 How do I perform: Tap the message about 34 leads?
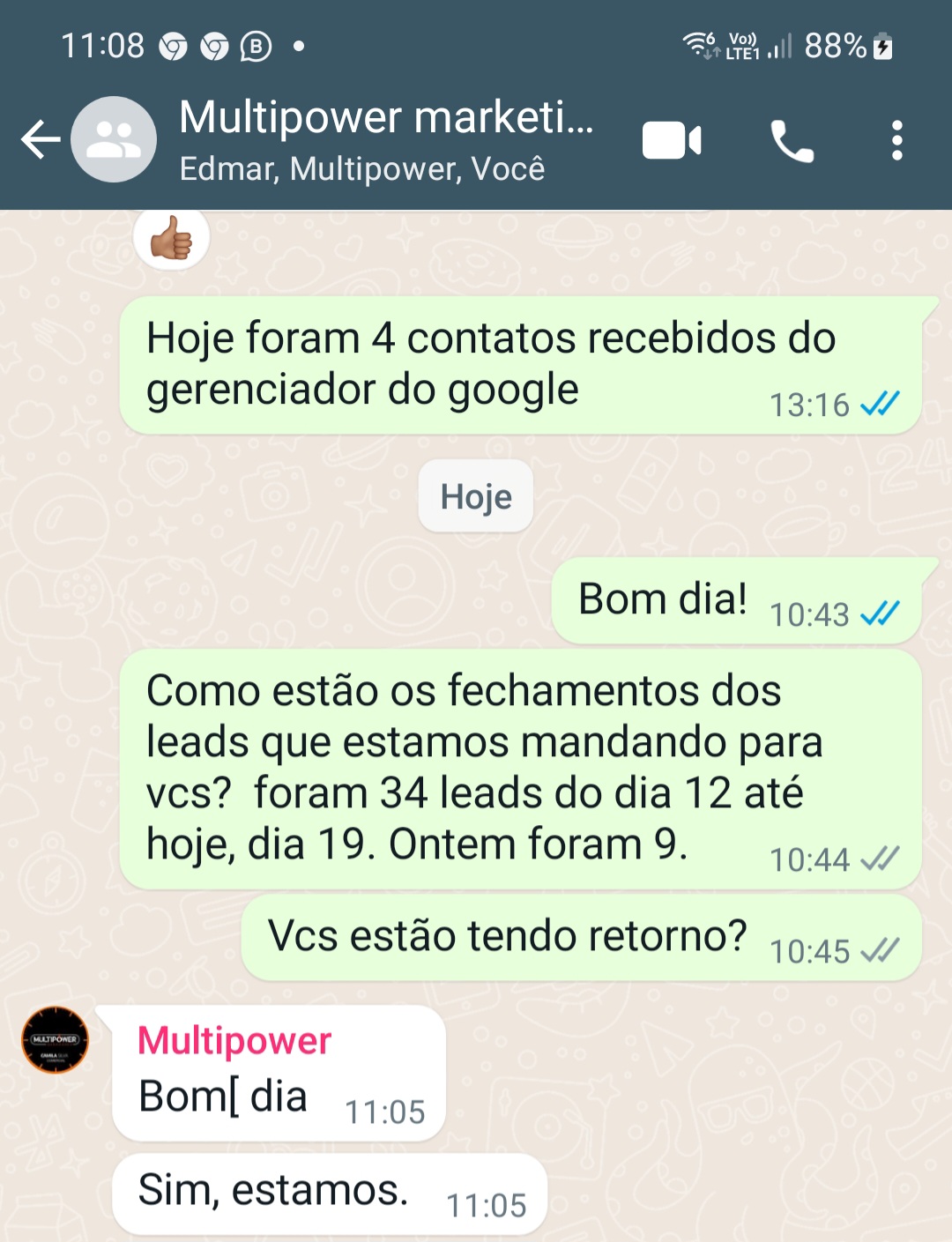511,767
